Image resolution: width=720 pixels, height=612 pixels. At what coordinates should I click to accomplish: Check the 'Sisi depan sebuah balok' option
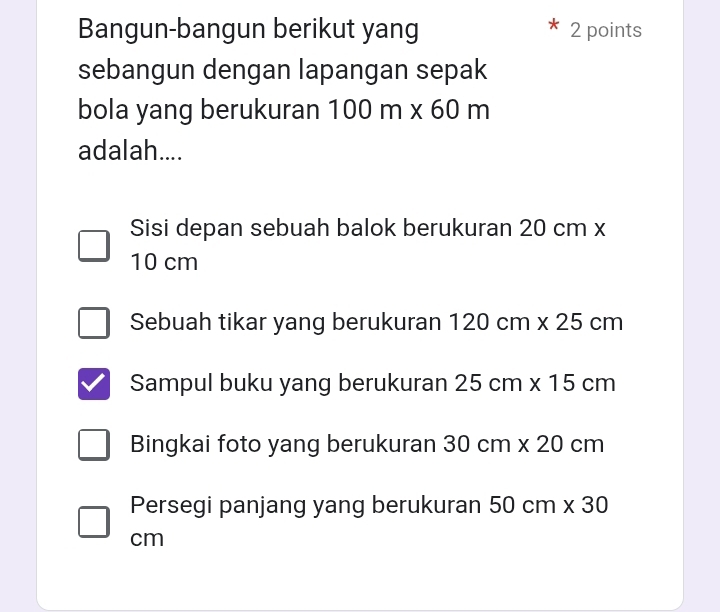(94, 246)
